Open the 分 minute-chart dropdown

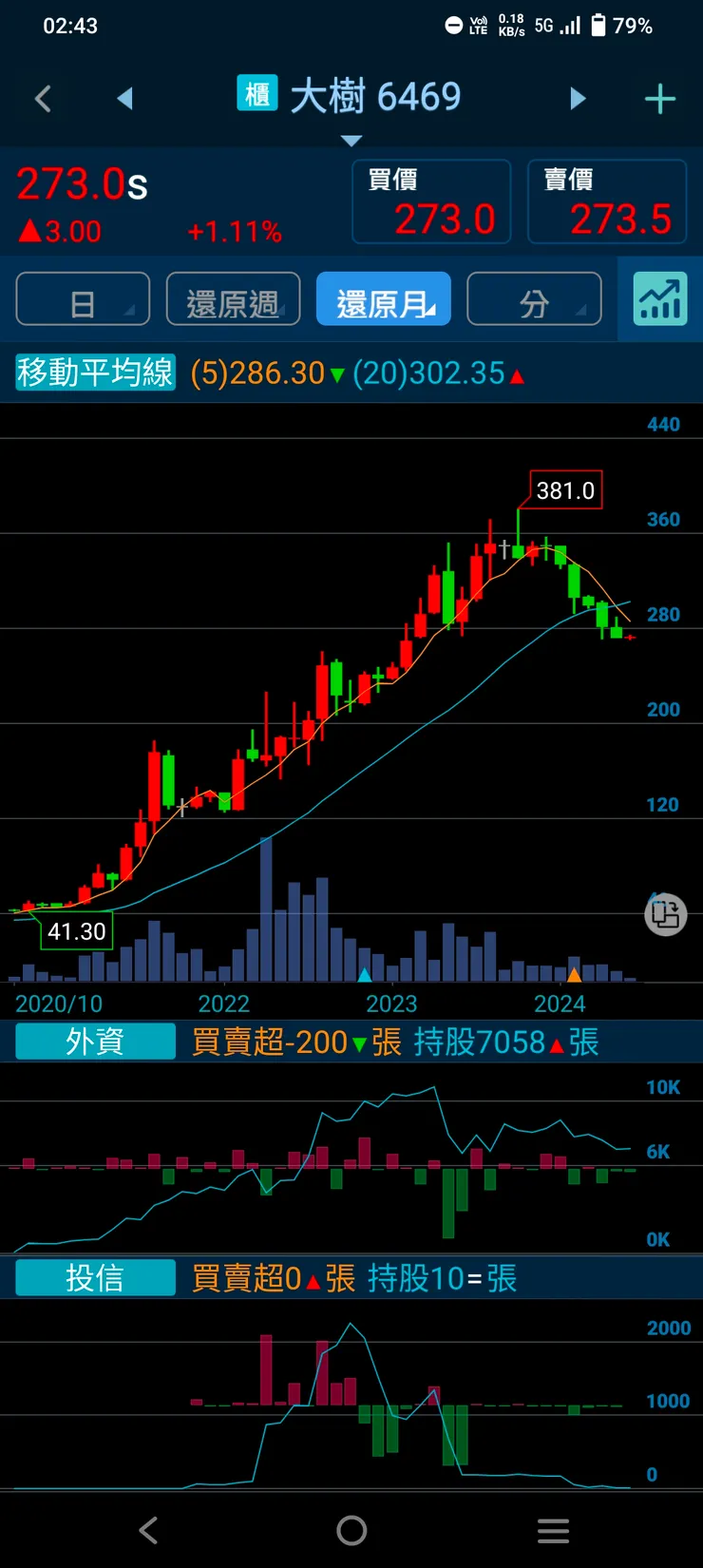point(534,298)
